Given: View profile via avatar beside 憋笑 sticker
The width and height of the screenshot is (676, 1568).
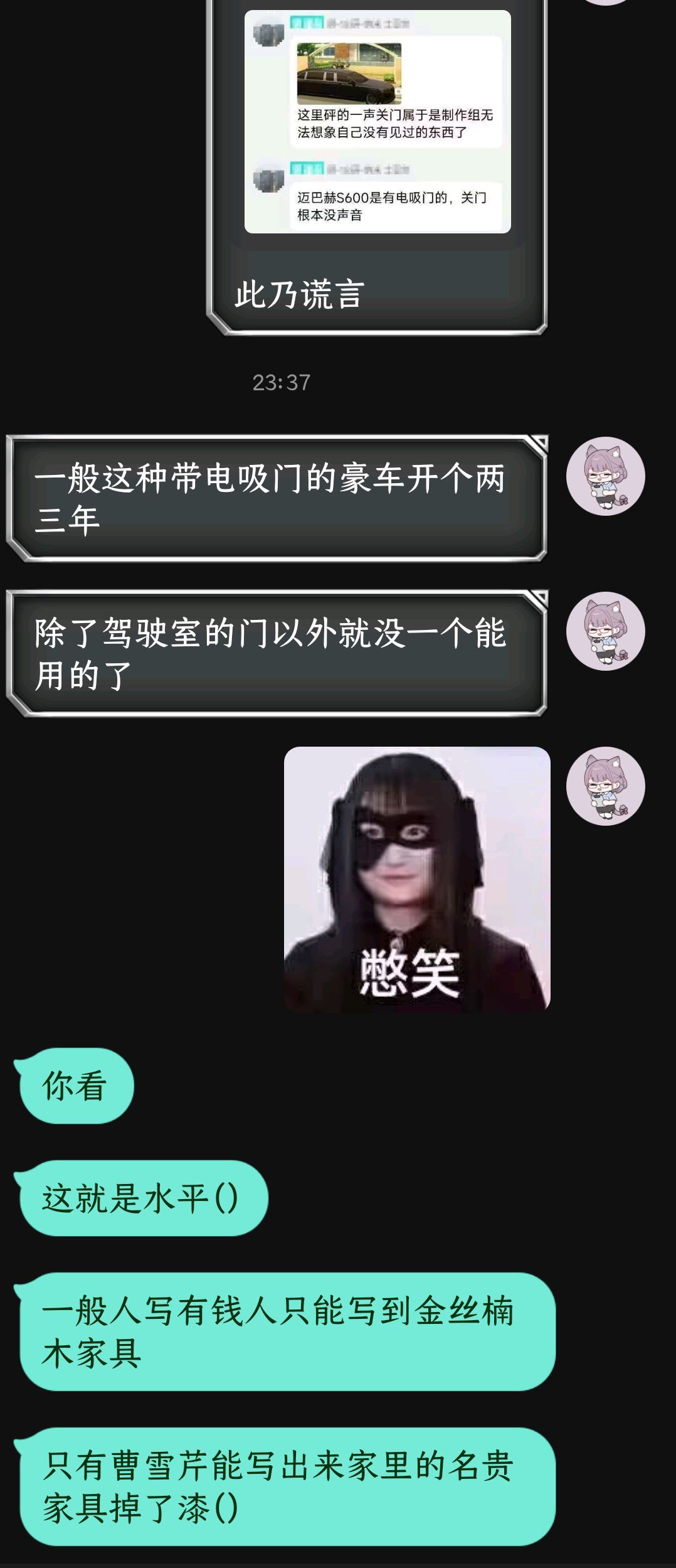Looking at the screenshot, I should 605,786.
